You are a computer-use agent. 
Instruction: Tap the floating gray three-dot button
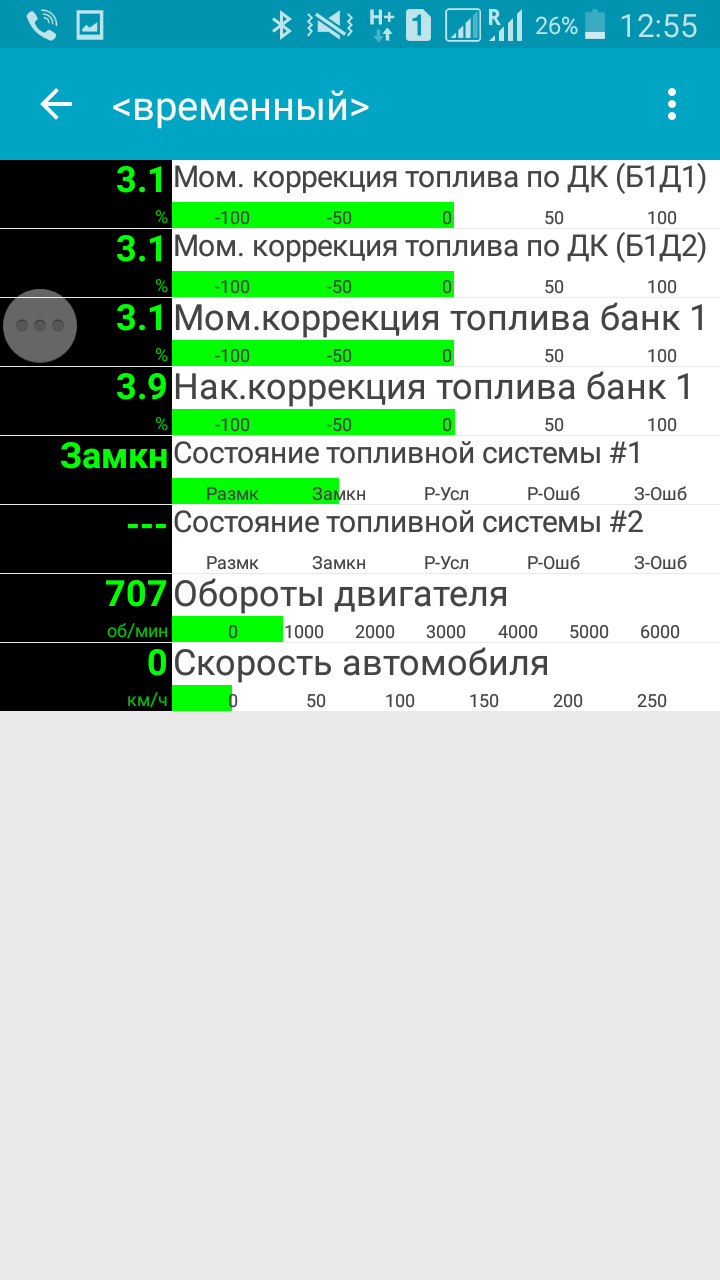coord(40,326)
